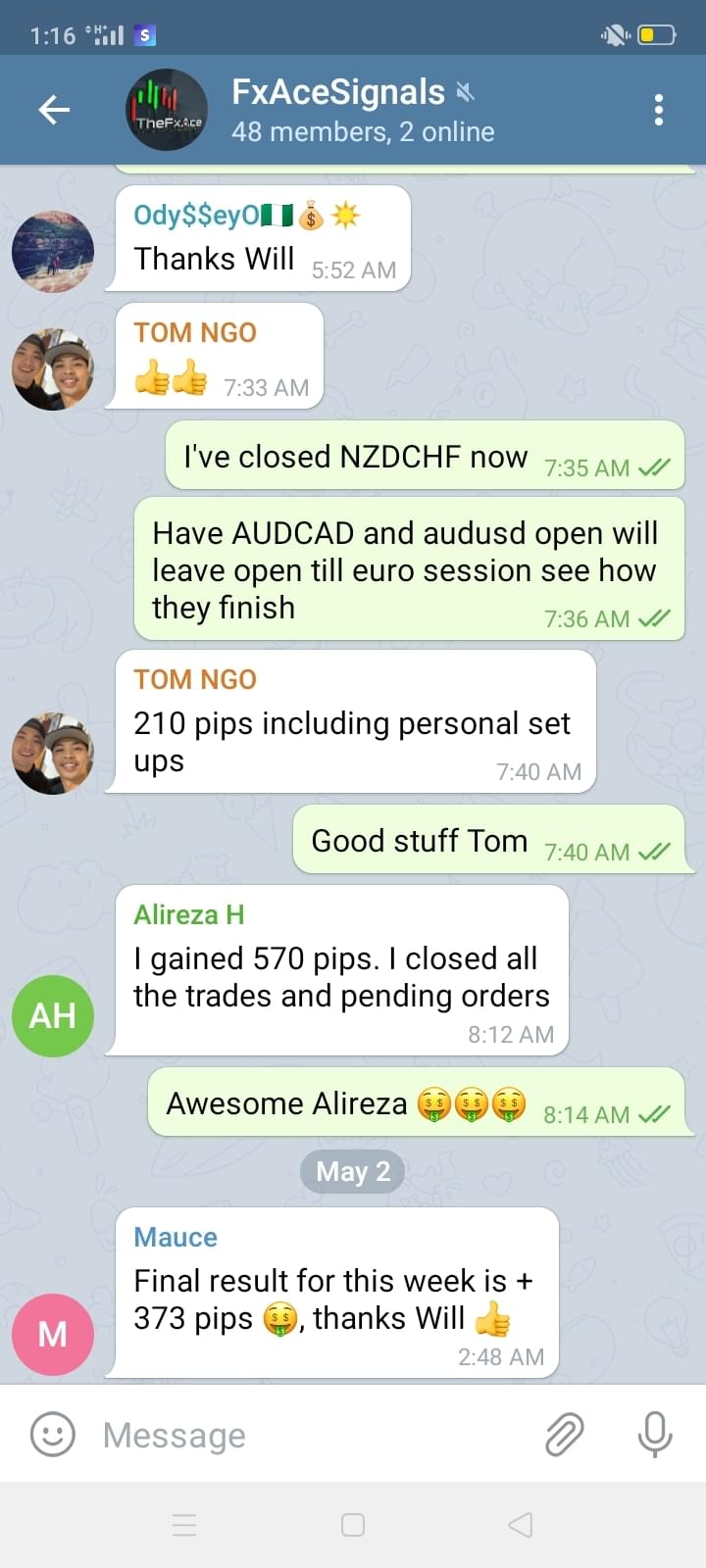The image size is (706, 1568).
Task: Open Alireza H's AH avatar profile
Action: [x=53, y=1015]
